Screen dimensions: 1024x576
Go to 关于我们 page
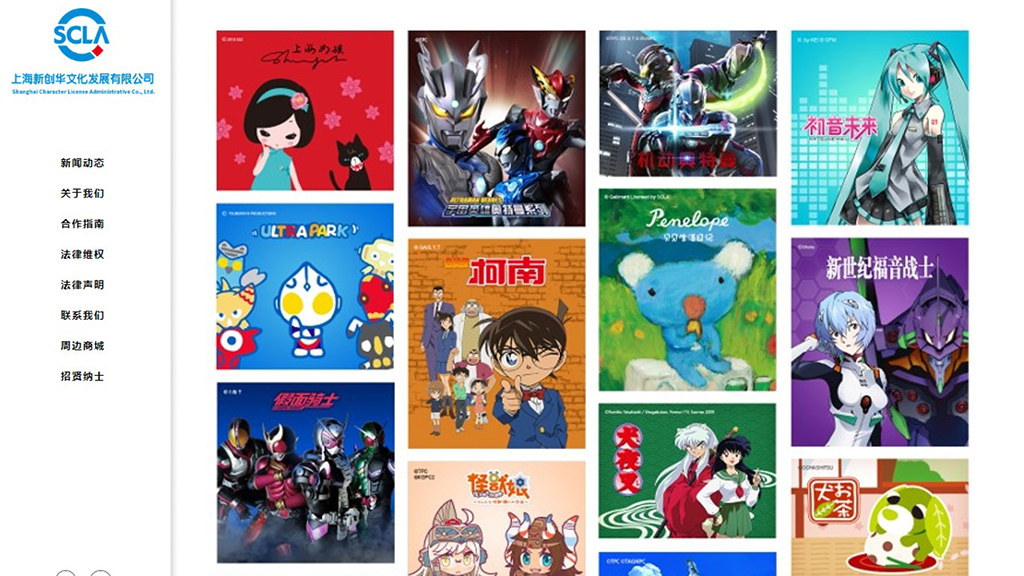[x=82, y=193]
